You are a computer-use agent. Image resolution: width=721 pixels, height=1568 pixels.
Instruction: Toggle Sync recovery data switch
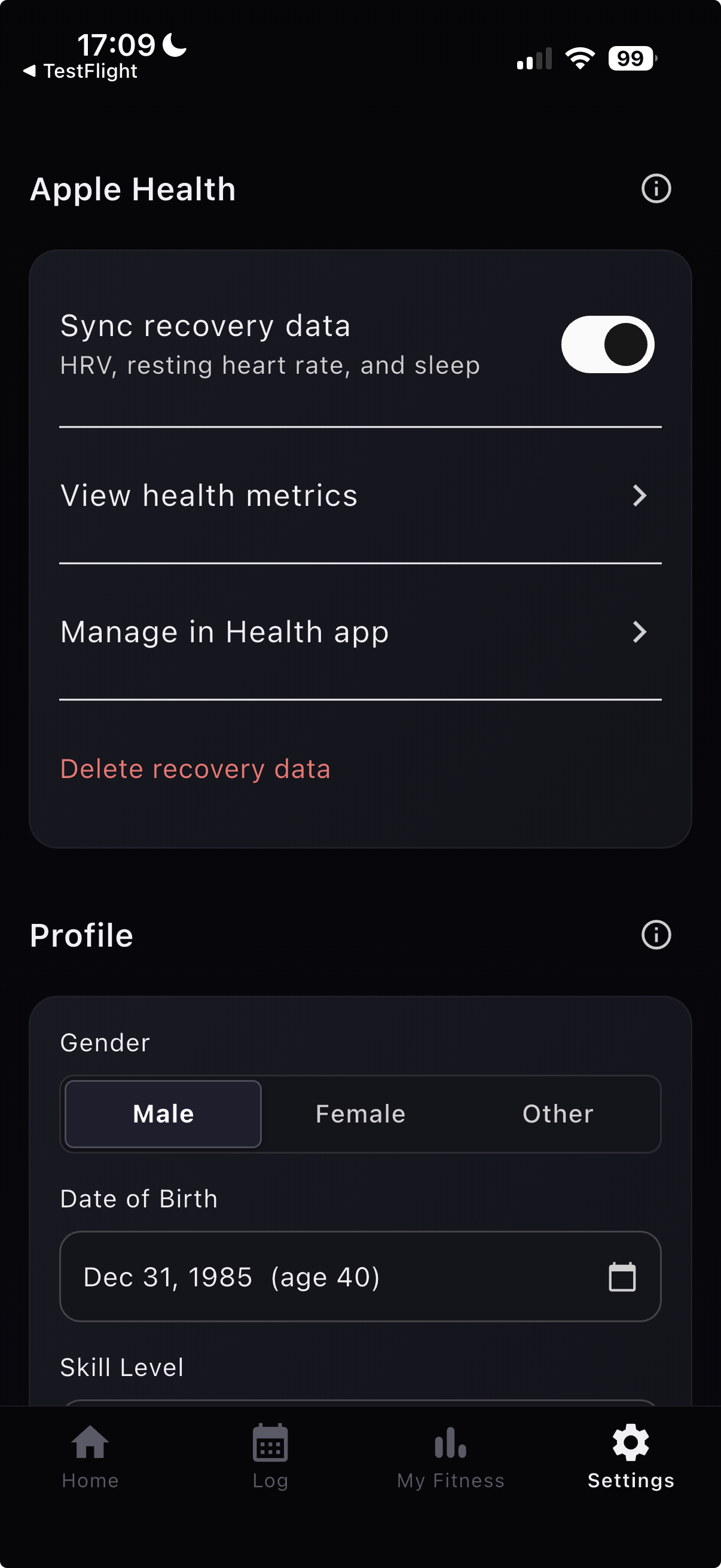pyautogui.click(x=607, y=344)
